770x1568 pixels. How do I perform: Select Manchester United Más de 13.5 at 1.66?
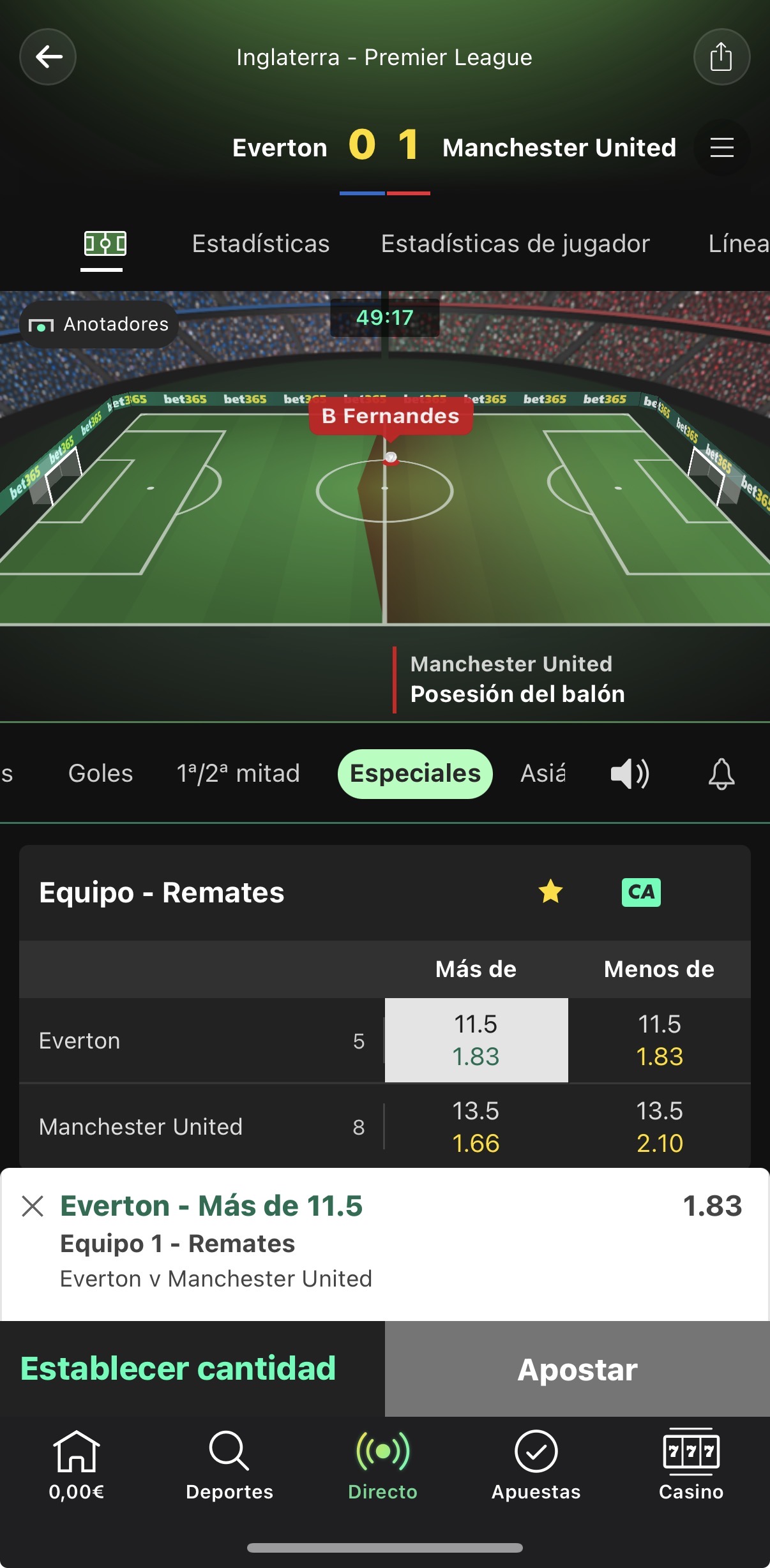[x=476, y=1126]
